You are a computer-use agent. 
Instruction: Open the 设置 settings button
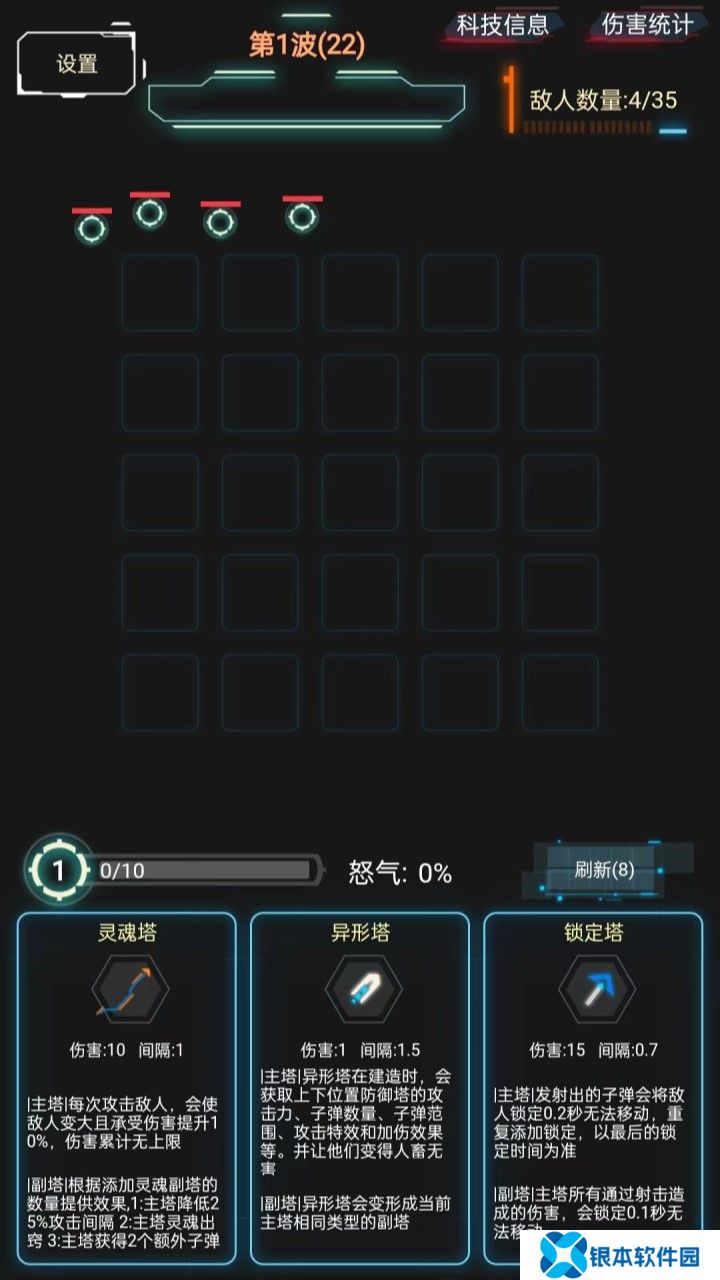click(79, 64)
